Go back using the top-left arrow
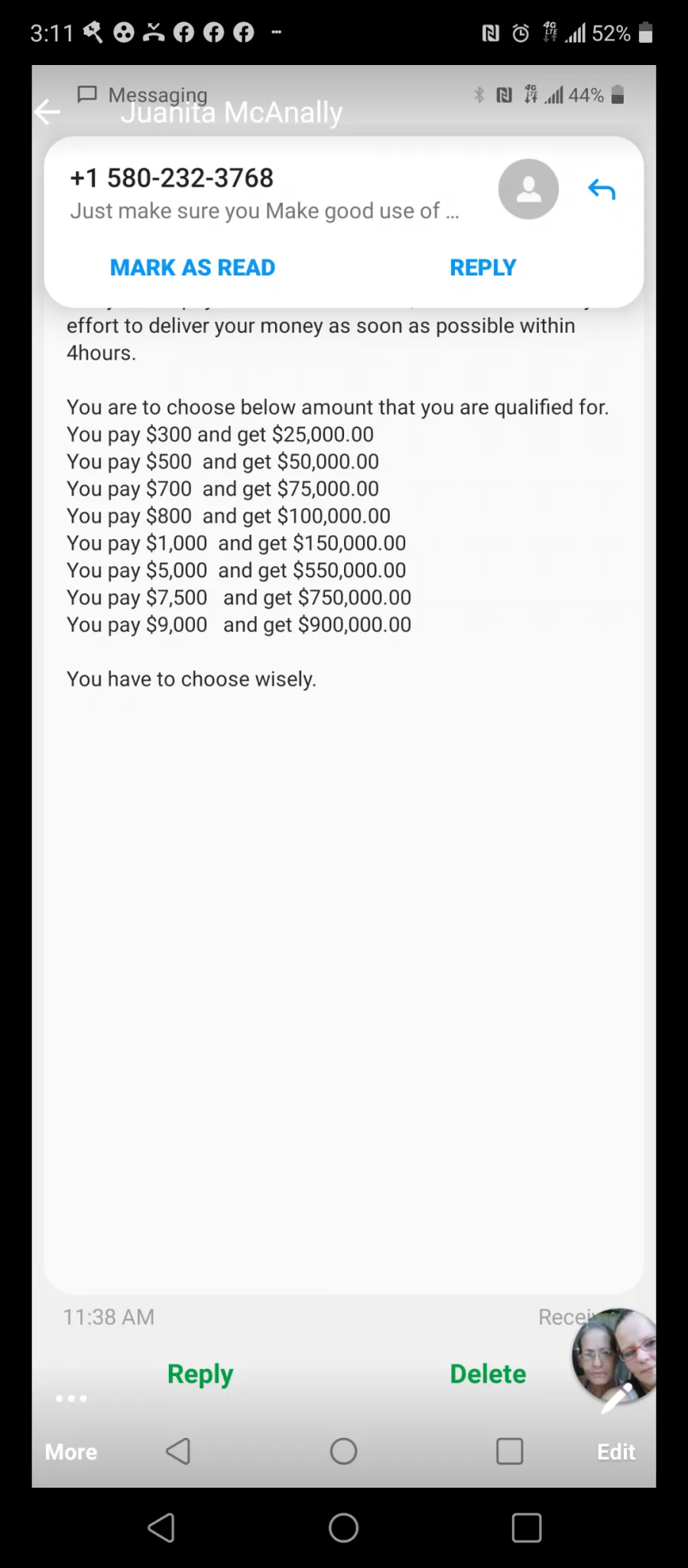 pyautogui.click(x=47, y=112)
